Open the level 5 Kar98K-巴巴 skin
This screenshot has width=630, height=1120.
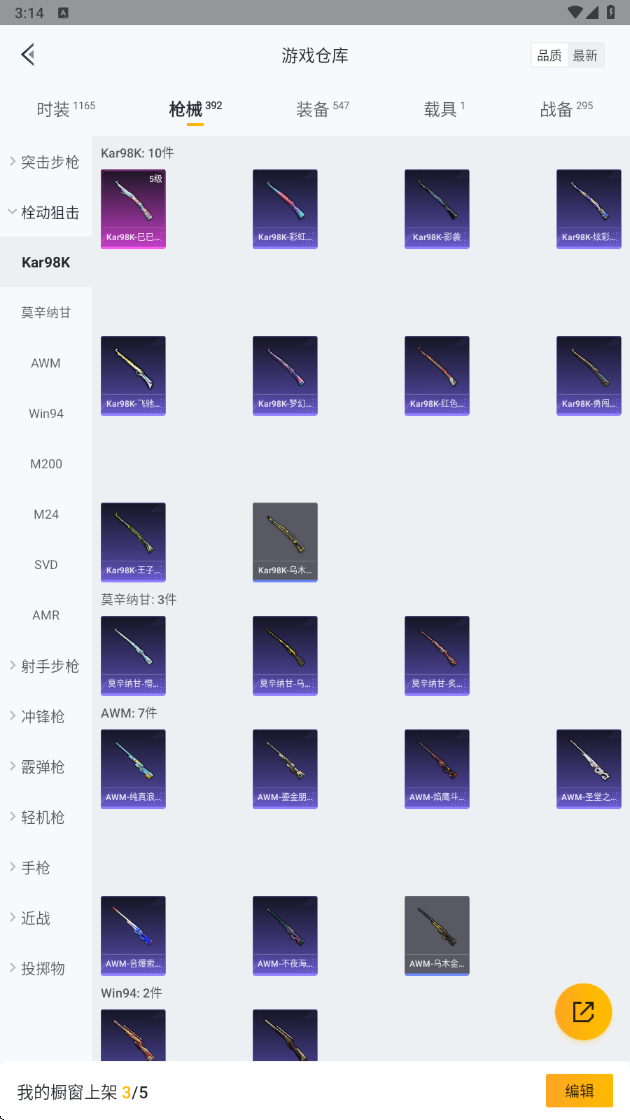[134, 209]
